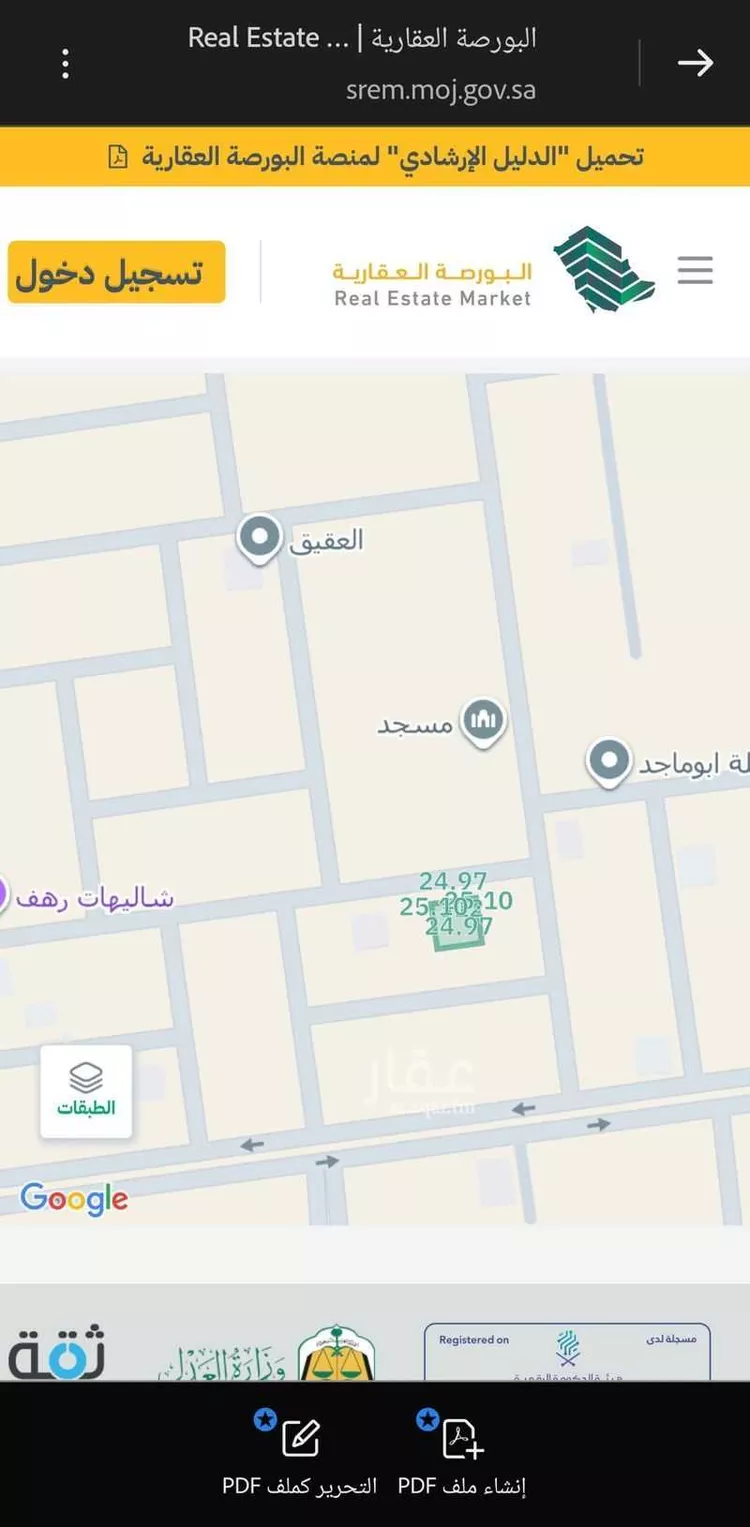Tap the Google logo on the map

tap(74, 1199)
